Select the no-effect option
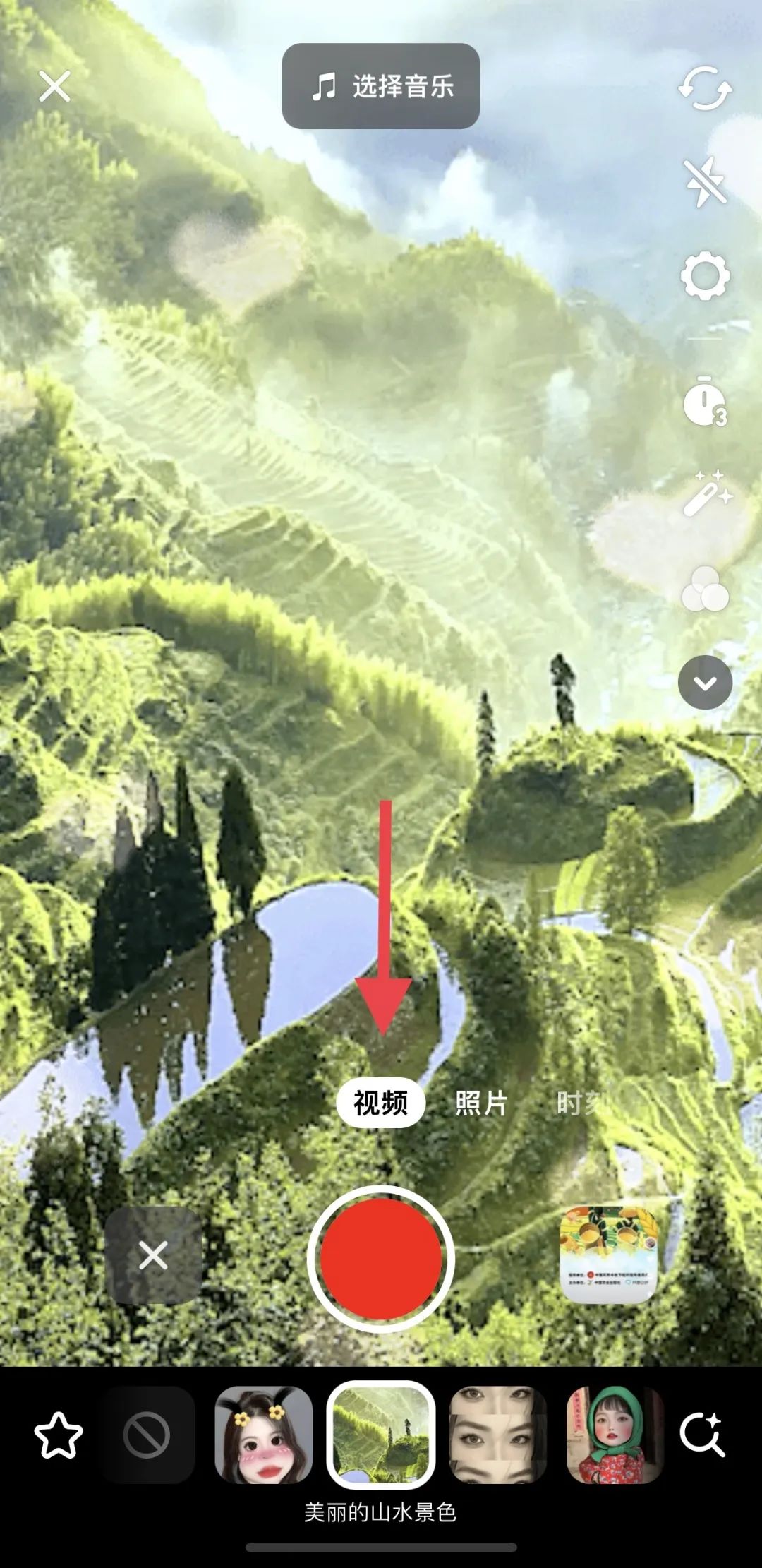762x1568 pixels. (x=147, y=1435)
